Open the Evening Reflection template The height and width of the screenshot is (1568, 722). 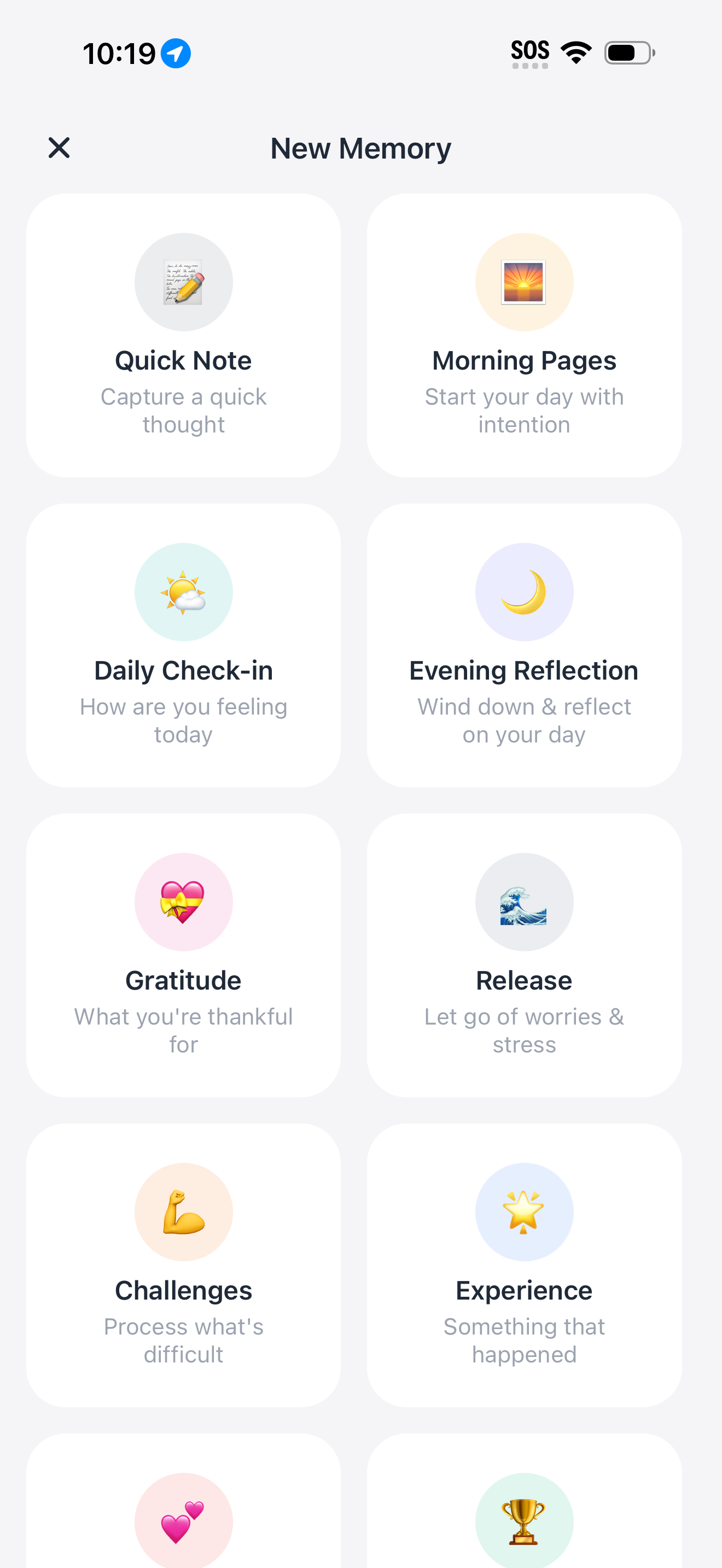(523, 645)
